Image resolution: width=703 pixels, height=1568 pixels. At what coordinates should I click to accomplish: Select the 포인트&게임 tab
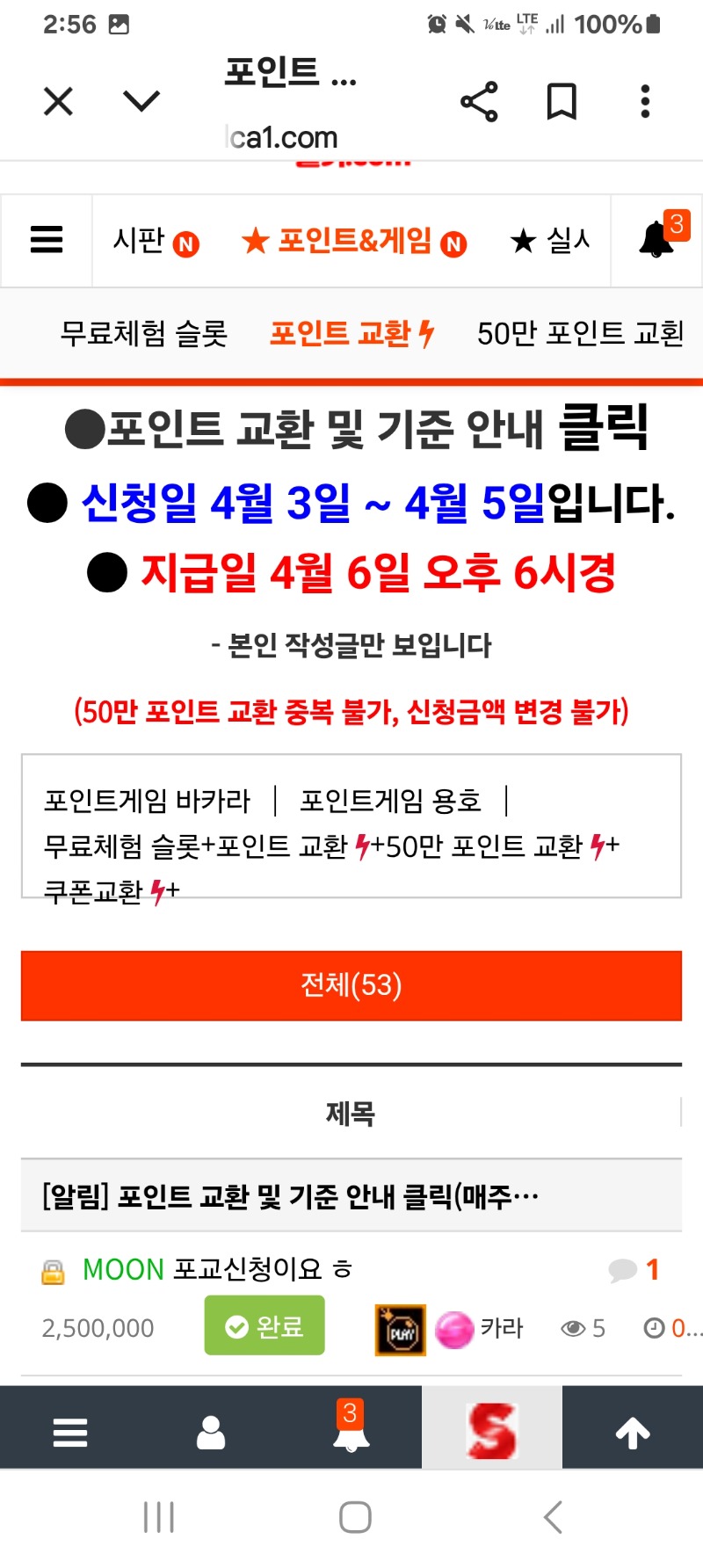coord(353,241)
